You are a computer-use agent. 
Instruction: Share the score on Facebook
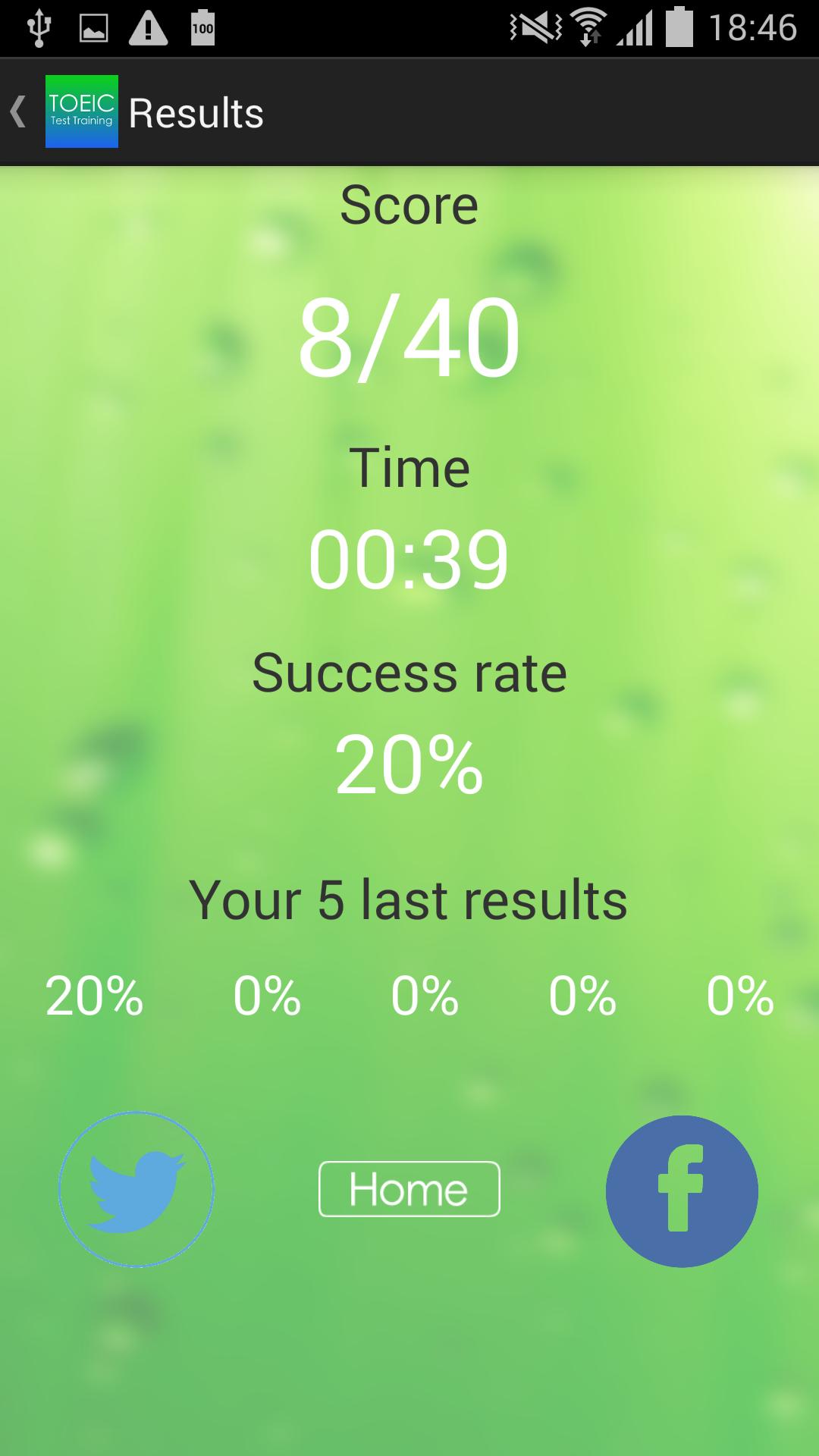(x=682, y=1191)
